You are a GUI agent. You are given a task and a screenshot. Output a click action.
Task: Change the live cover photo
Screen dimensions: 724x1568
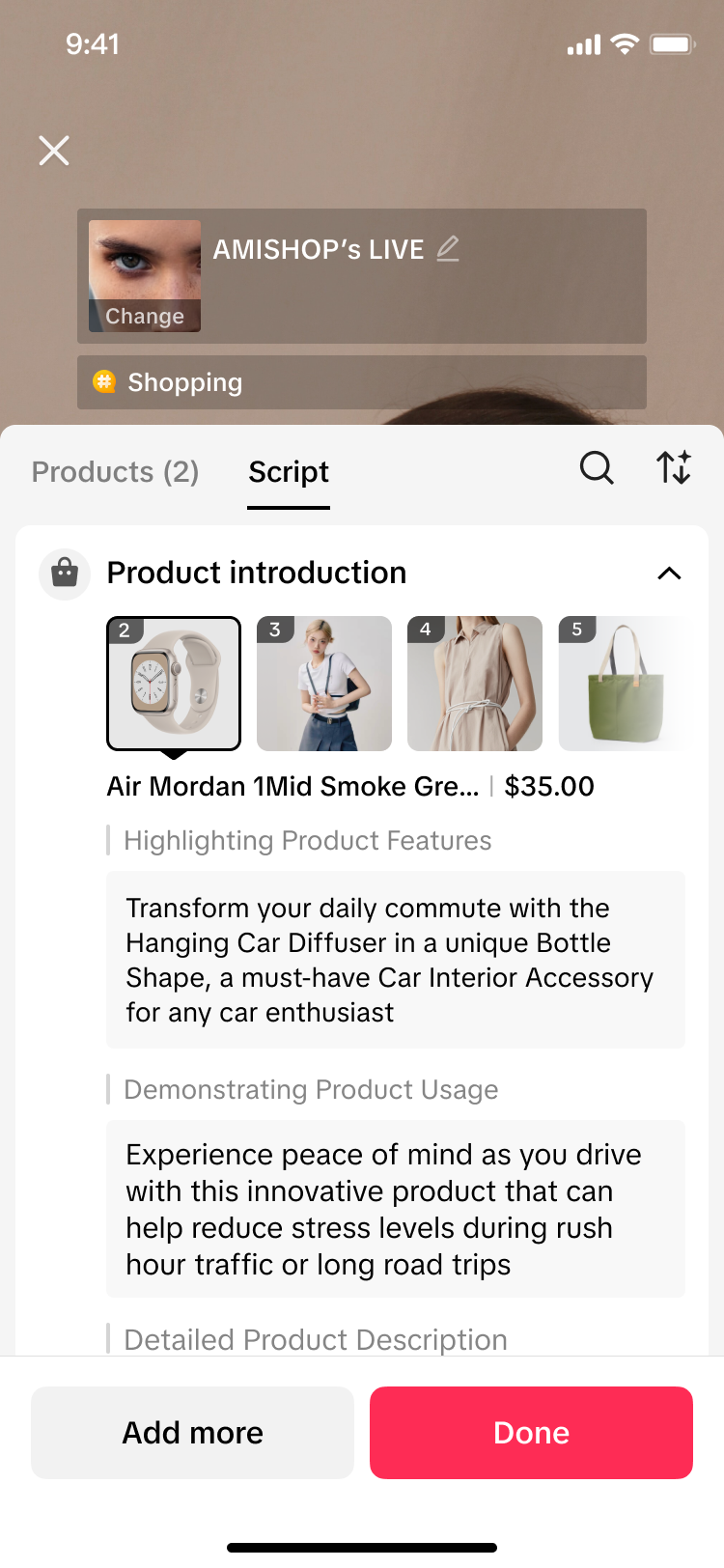click(x=145, y=315)
